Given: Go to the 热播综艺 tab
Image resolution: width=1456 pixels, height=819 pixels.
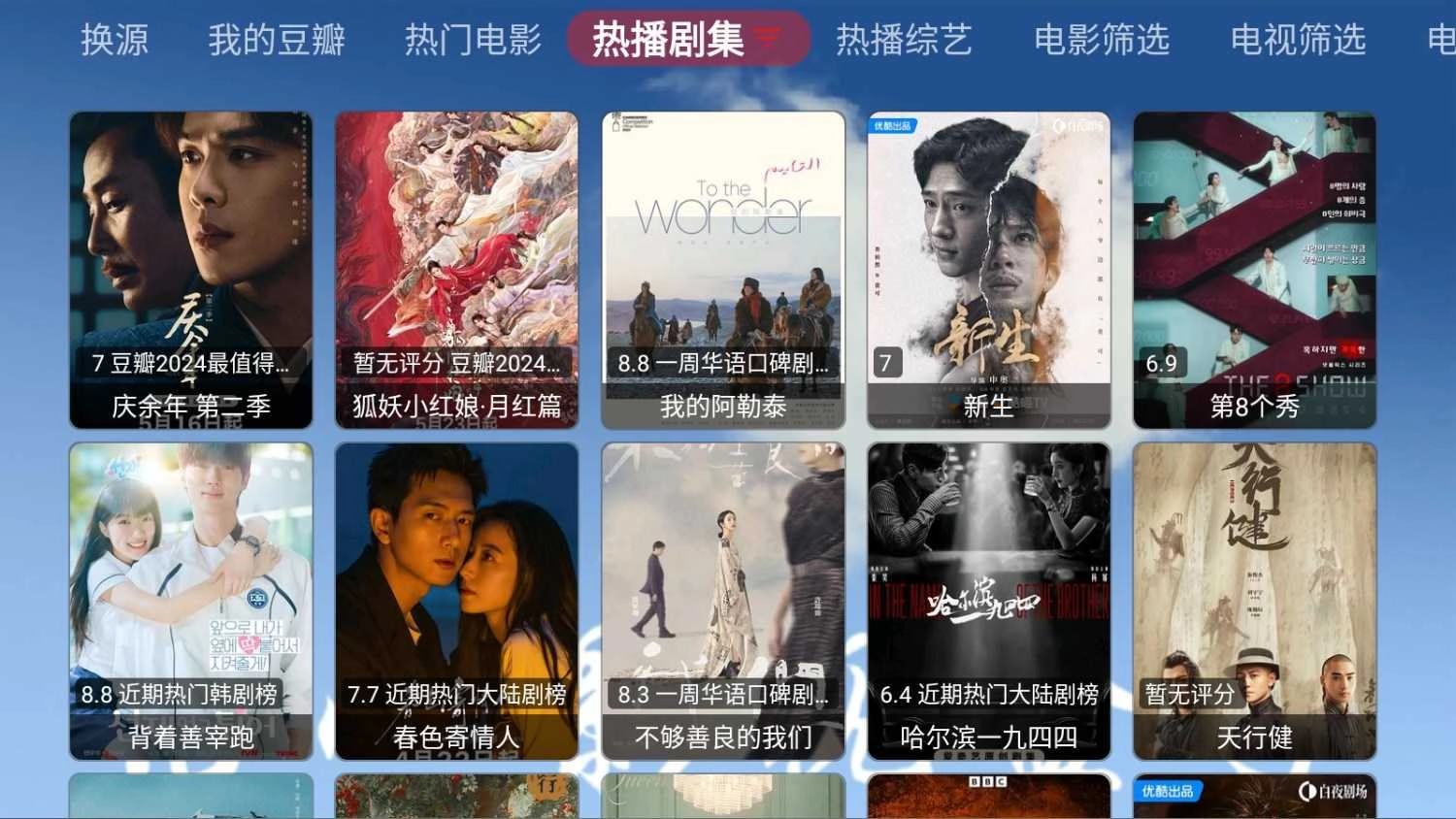Looking at the screenshot, I should click(904, 40).
